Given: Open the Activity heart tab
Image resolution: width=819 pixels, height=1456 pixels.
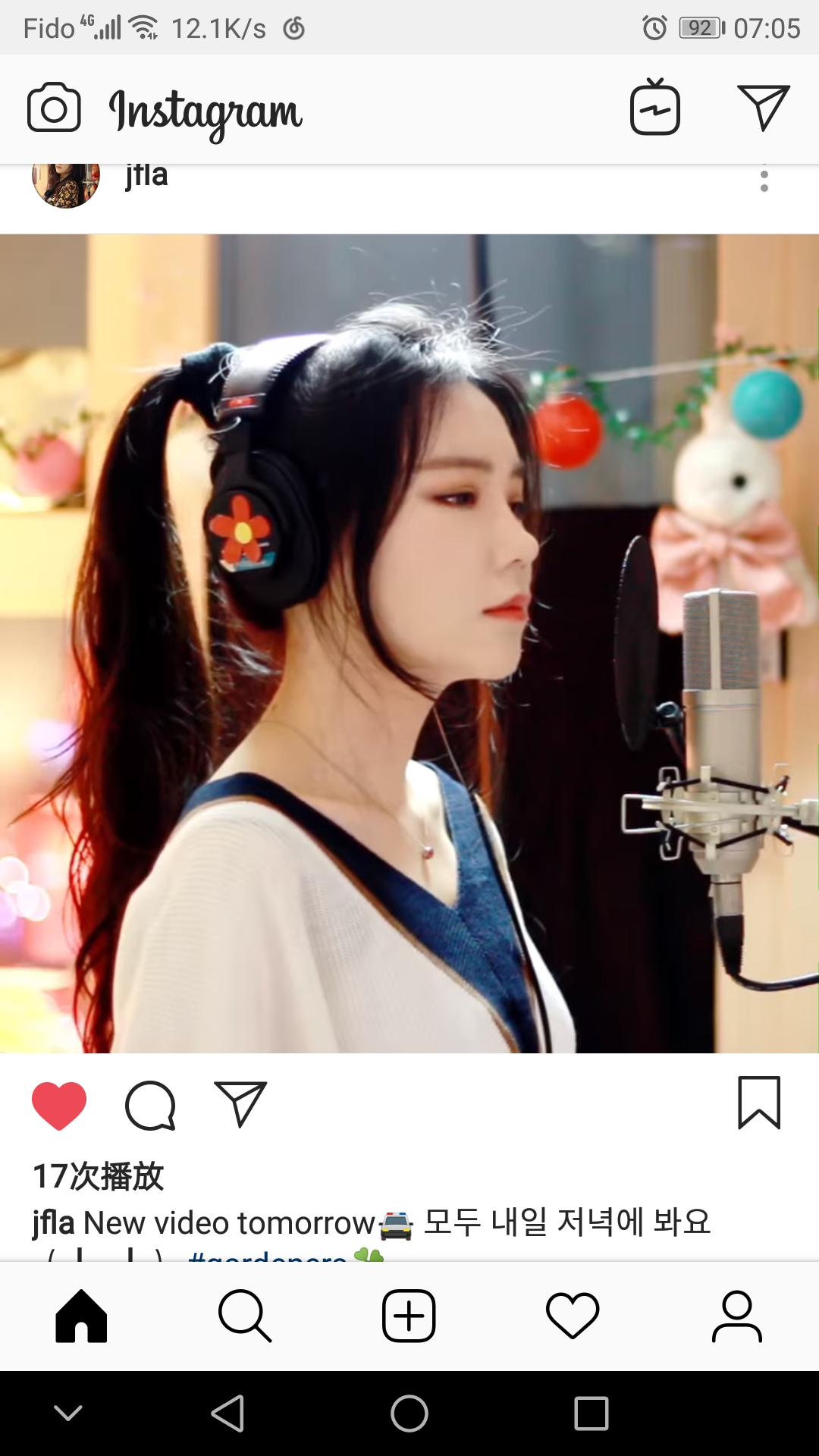Looking at the screenshot, I should click(x=573, y=1316).
